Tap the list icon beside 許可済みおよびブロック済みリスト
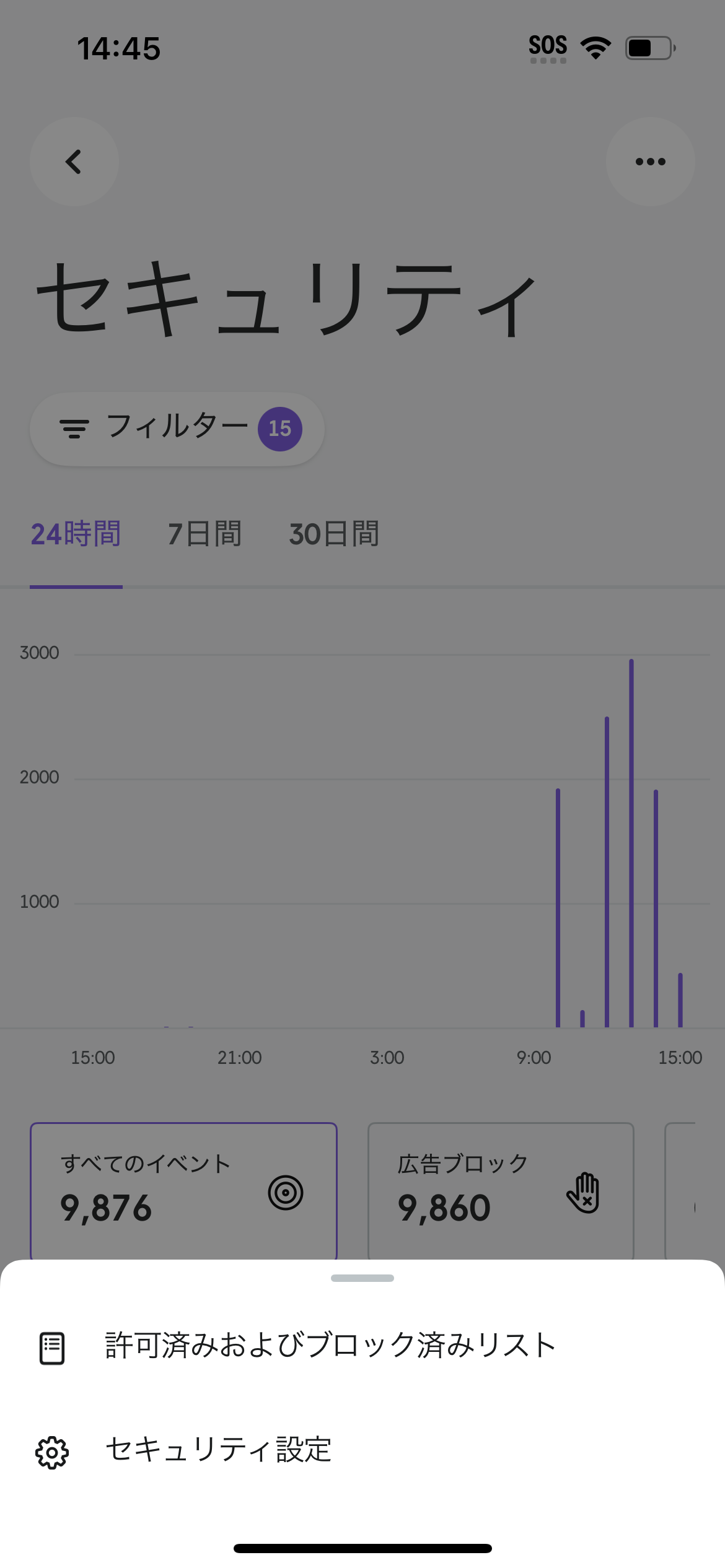725x1568 pixels. (x=52, y=1346)
